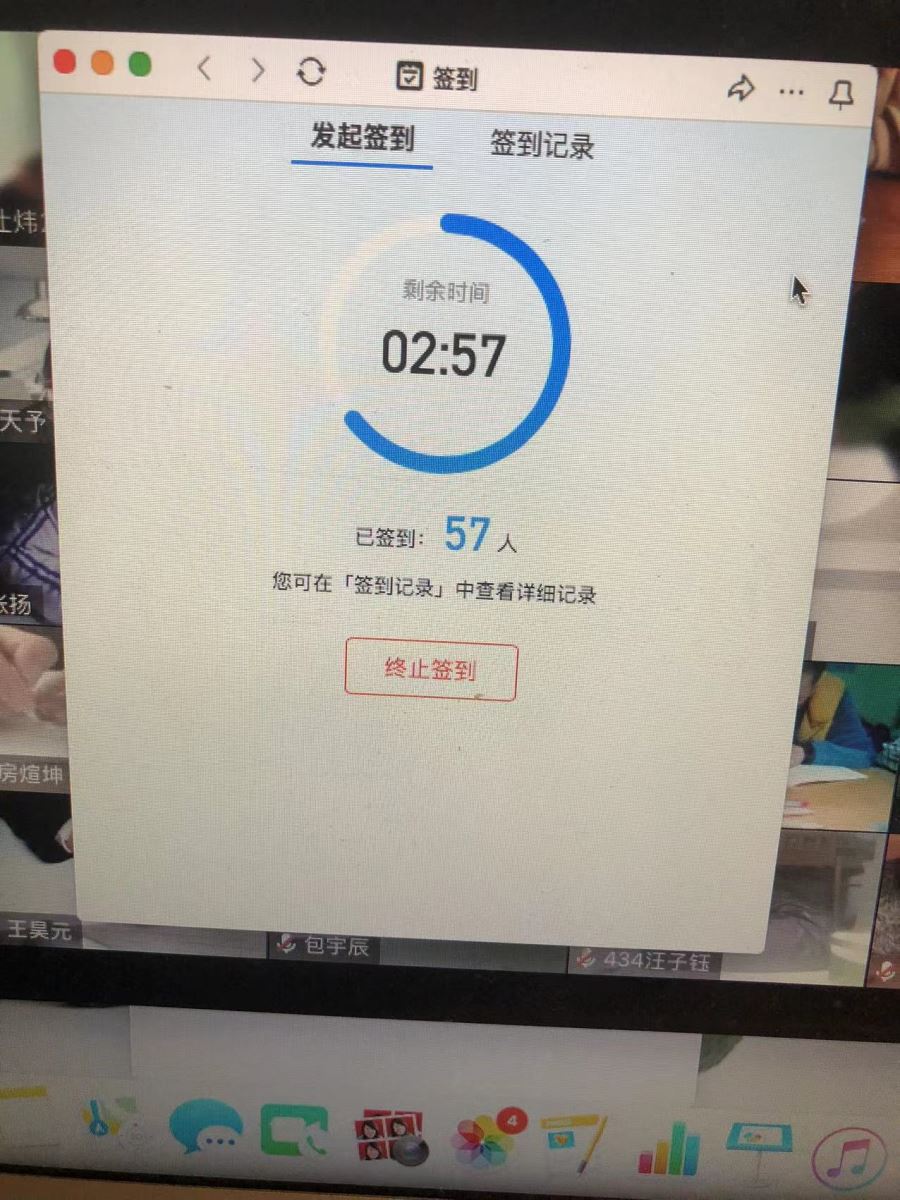Open the notifications bell
This screenshot has width=900, height=1200.
(x=842, y=94)
